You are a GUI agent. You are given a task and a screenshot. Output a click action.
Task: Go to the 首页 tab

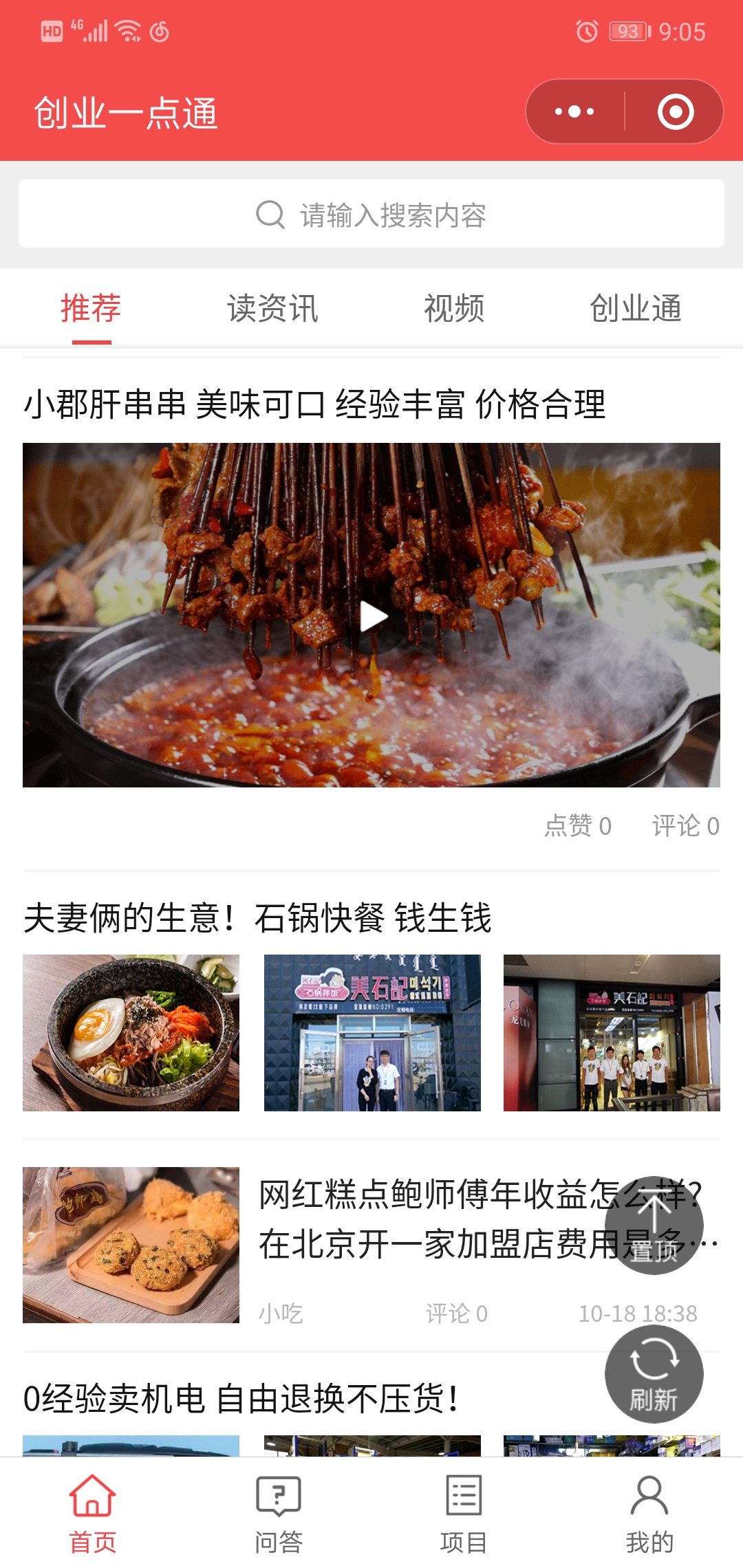pyautogui.click(x=93, y=1513)
